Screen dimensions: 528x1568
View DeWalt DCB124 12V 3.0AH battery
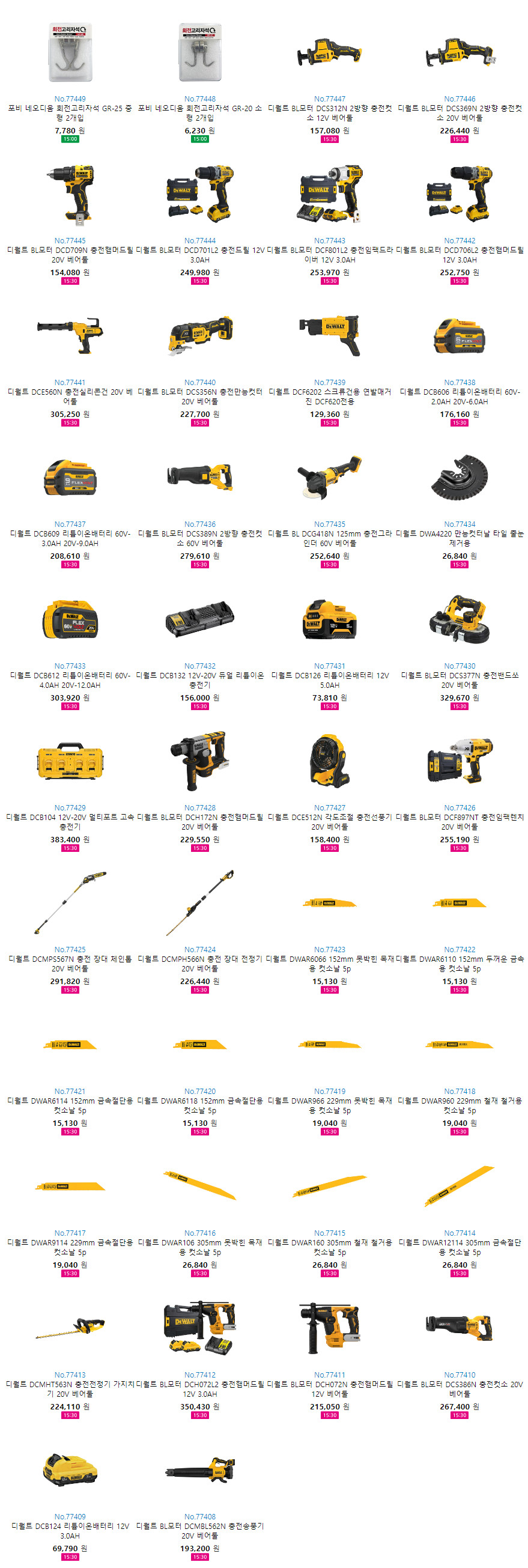tap(70, 1470)
